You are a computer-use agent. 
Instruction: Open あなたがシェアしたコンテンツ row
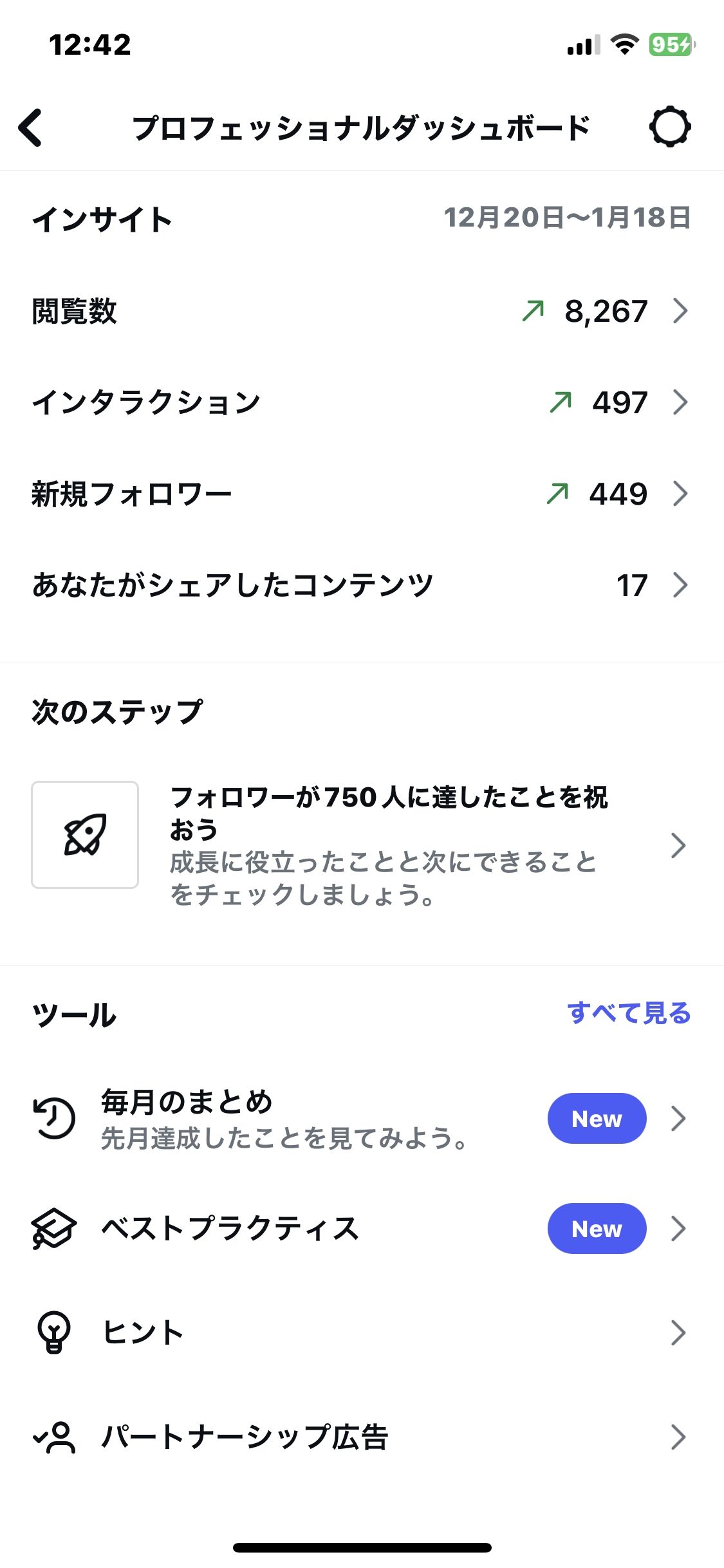[360, 586]
